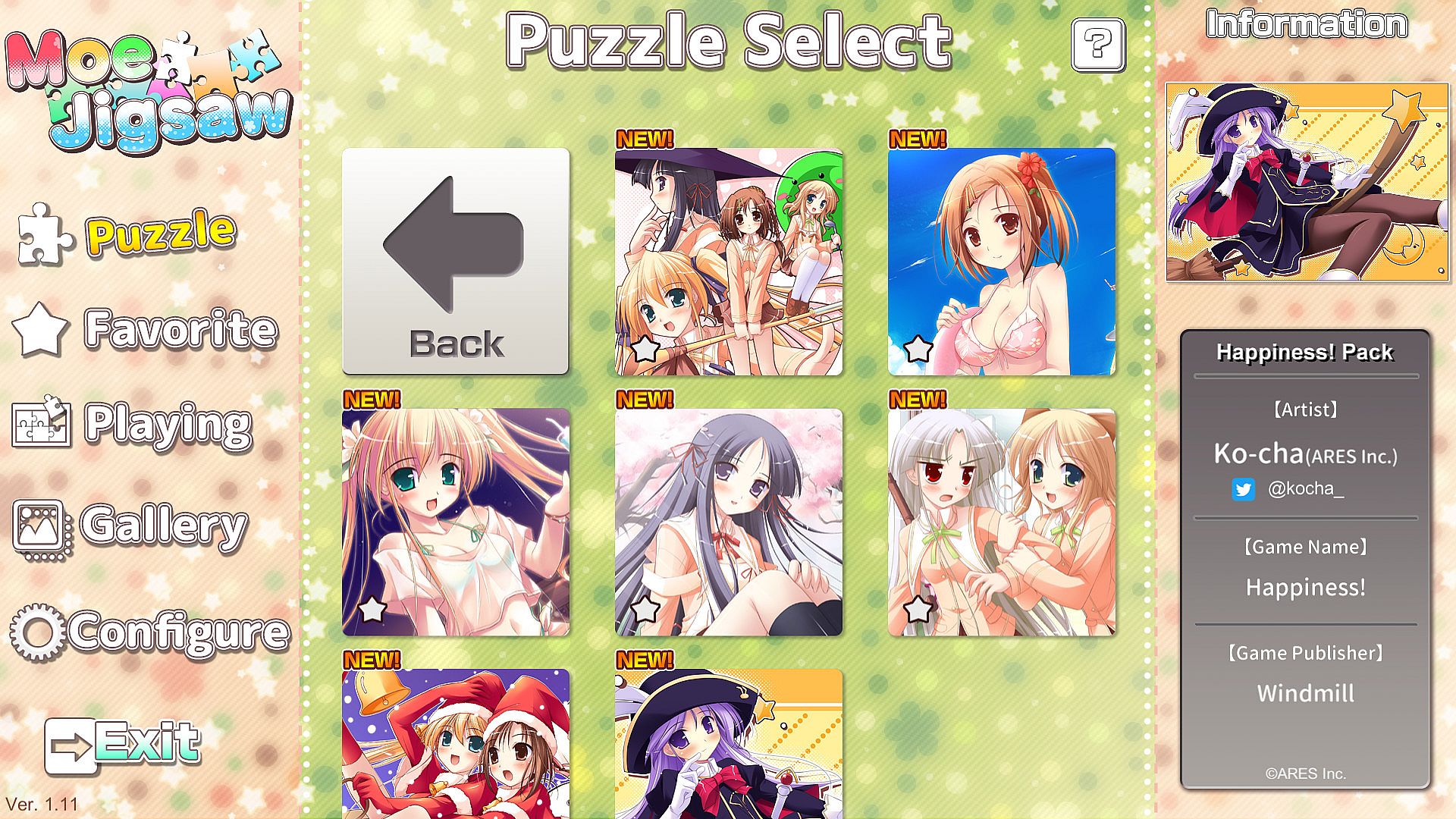Select Puzzle in the side menu
1456x819 pixels.
[x=159, y=233]
